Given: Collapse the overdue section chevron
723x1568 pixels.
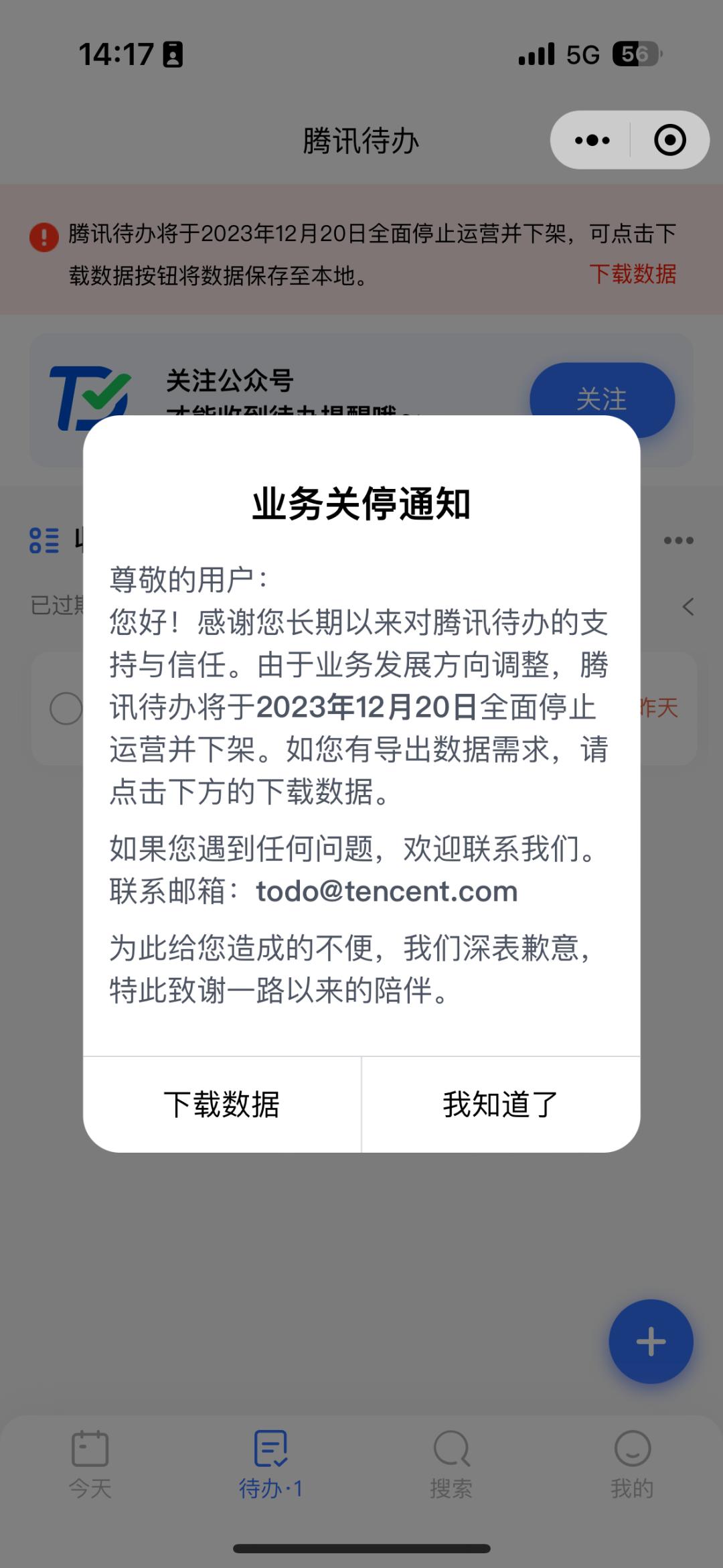Looking at the screenshot, I should (688, 607).
